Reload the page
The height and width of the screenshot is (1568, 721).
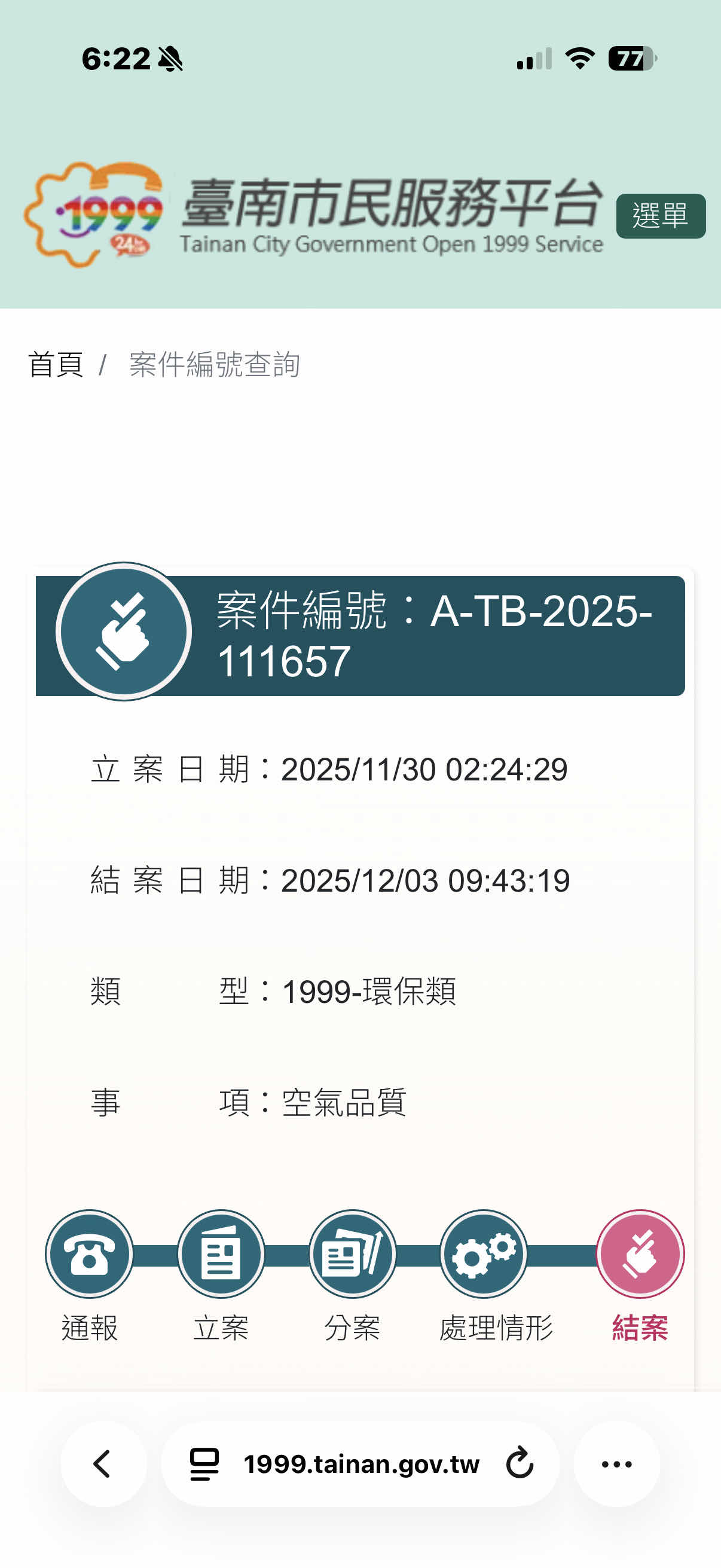coord(520,1465)
